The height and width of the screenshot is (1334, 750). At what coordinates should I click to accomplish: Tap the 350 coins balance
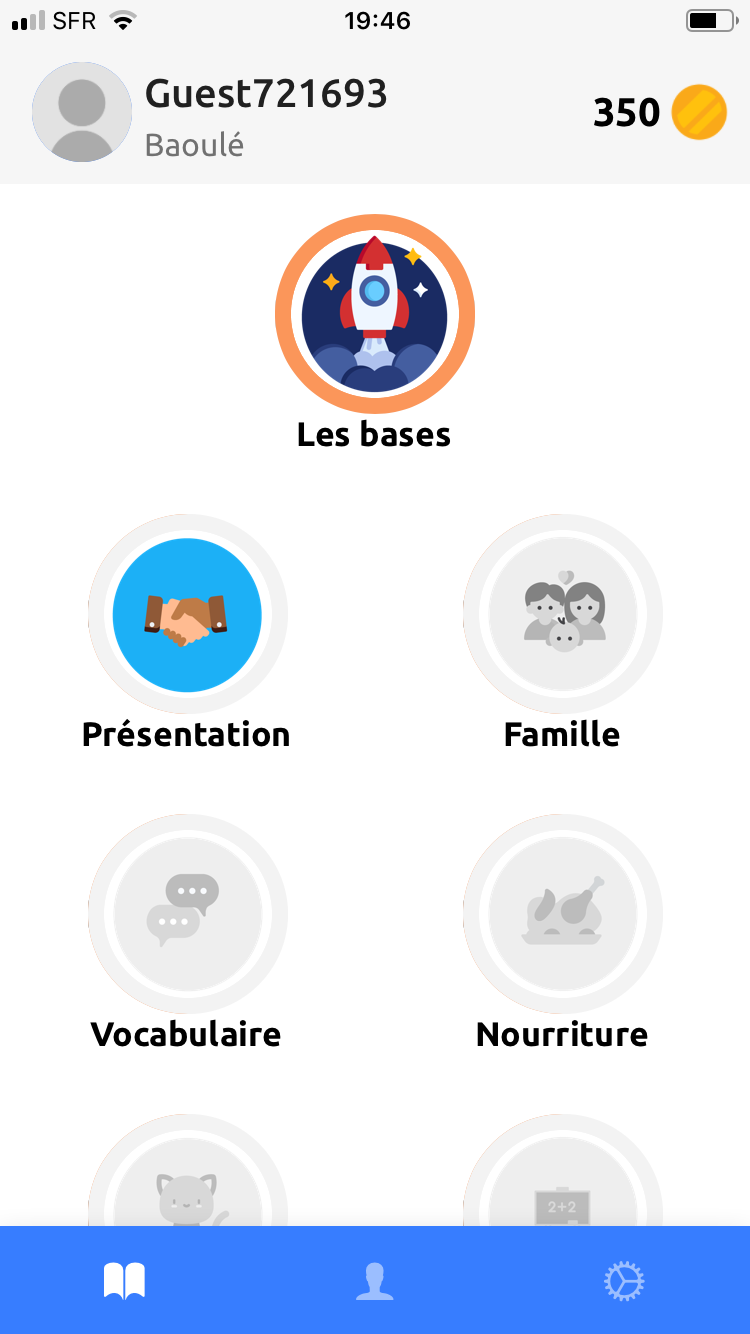pyautogui.click(x=659, y=112)
